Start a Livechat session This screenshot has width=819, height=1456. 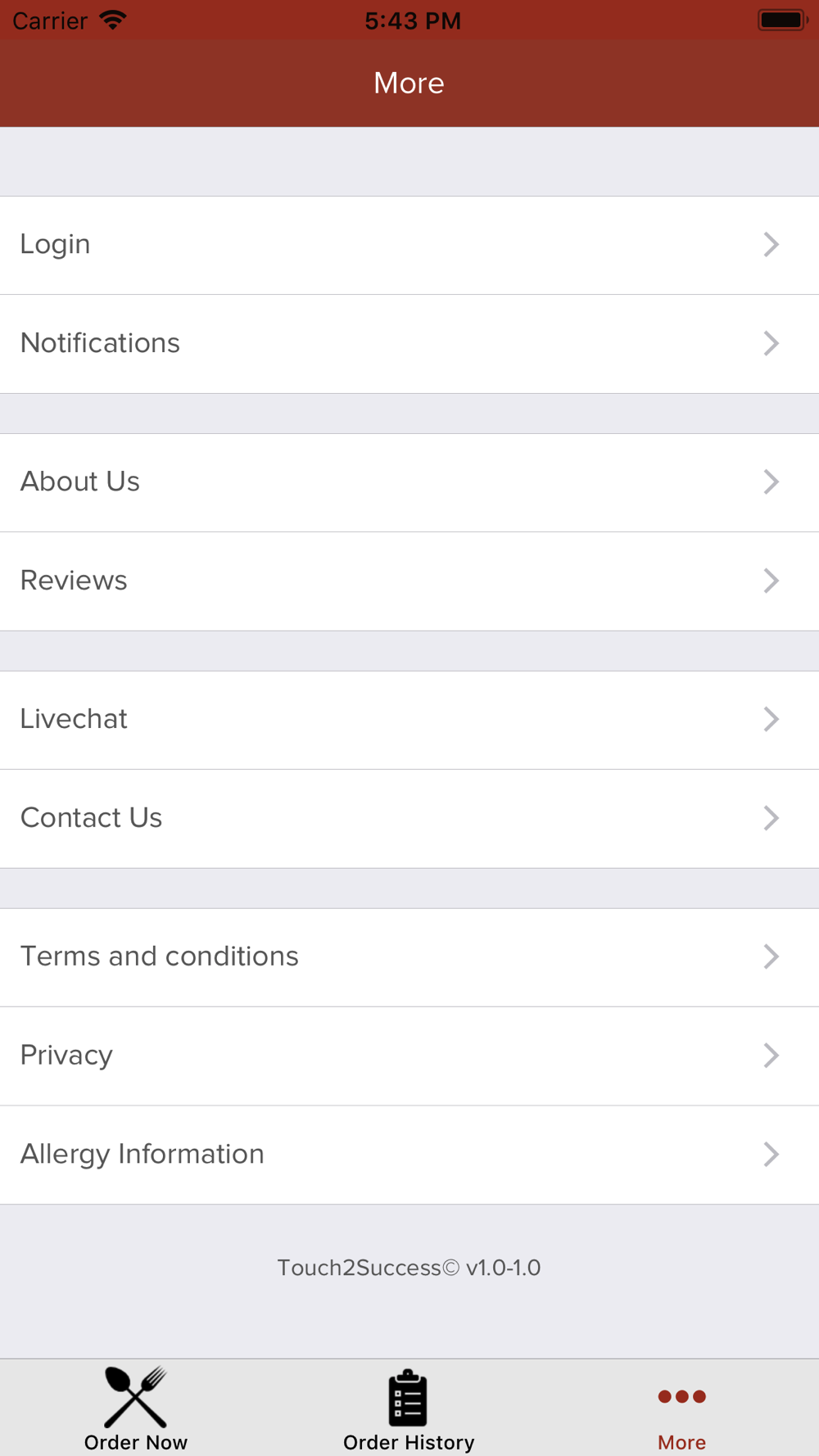tap(409, 720)
